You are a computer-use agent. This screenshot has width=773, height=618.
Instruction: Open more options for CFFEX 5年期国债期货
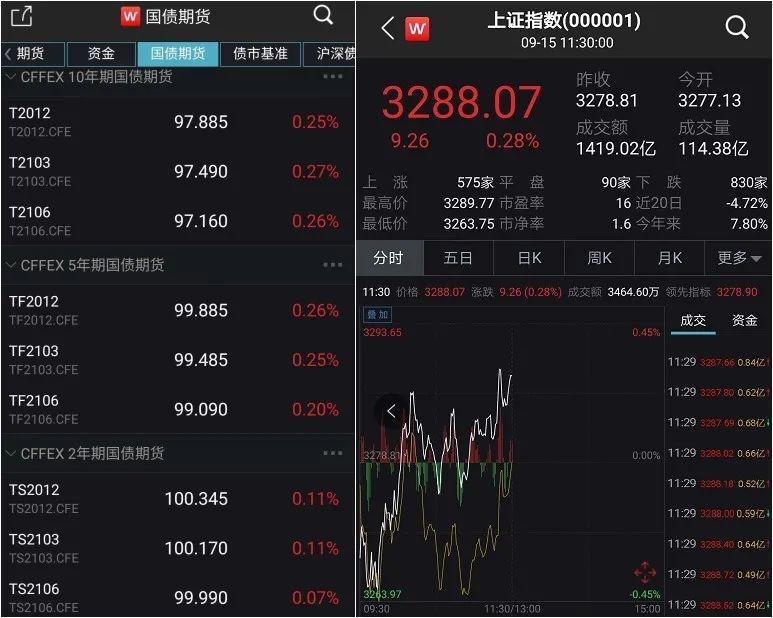coord(332,265)
